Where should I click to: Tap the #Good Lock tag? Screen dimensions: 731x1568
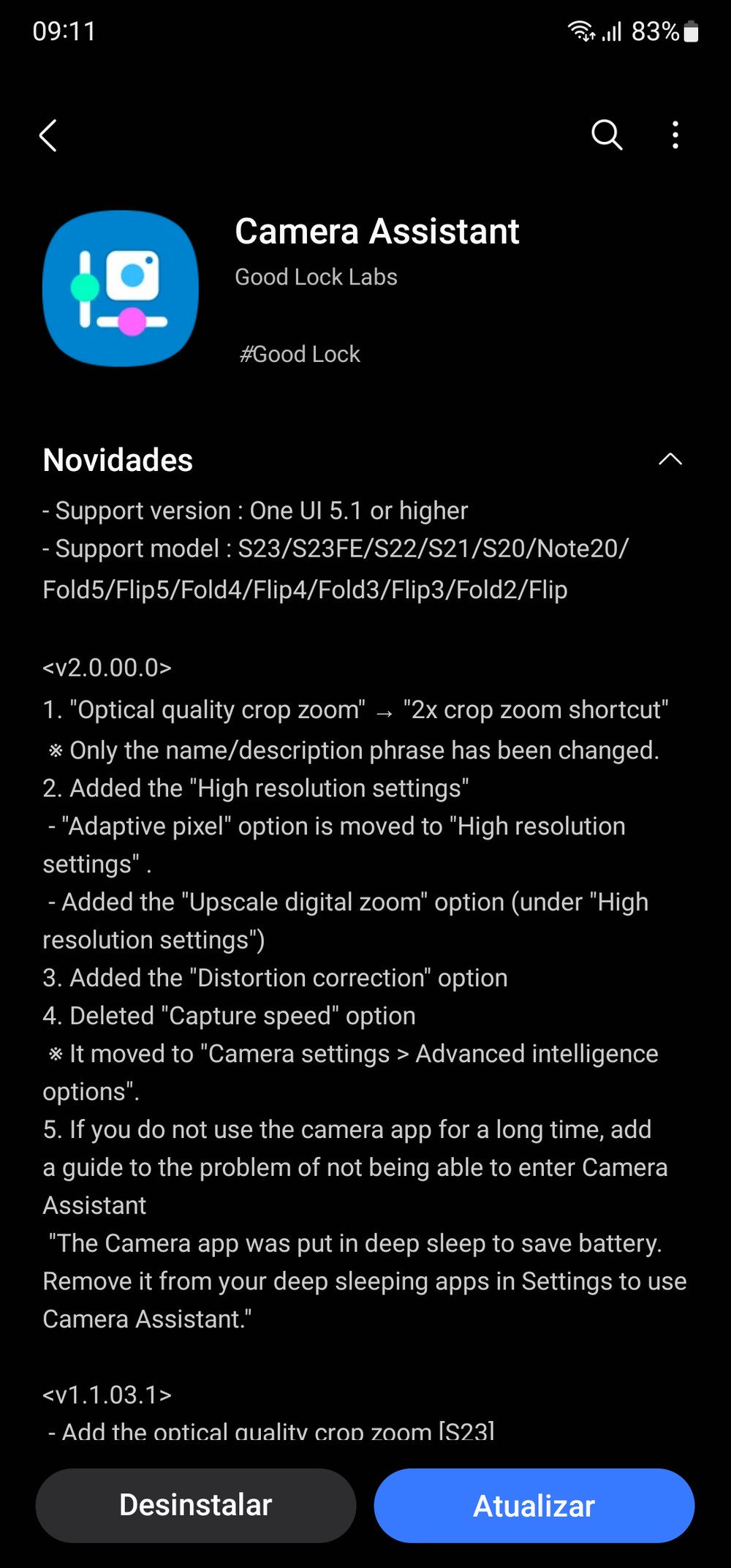pyautogui.click(x=300, y=354)
